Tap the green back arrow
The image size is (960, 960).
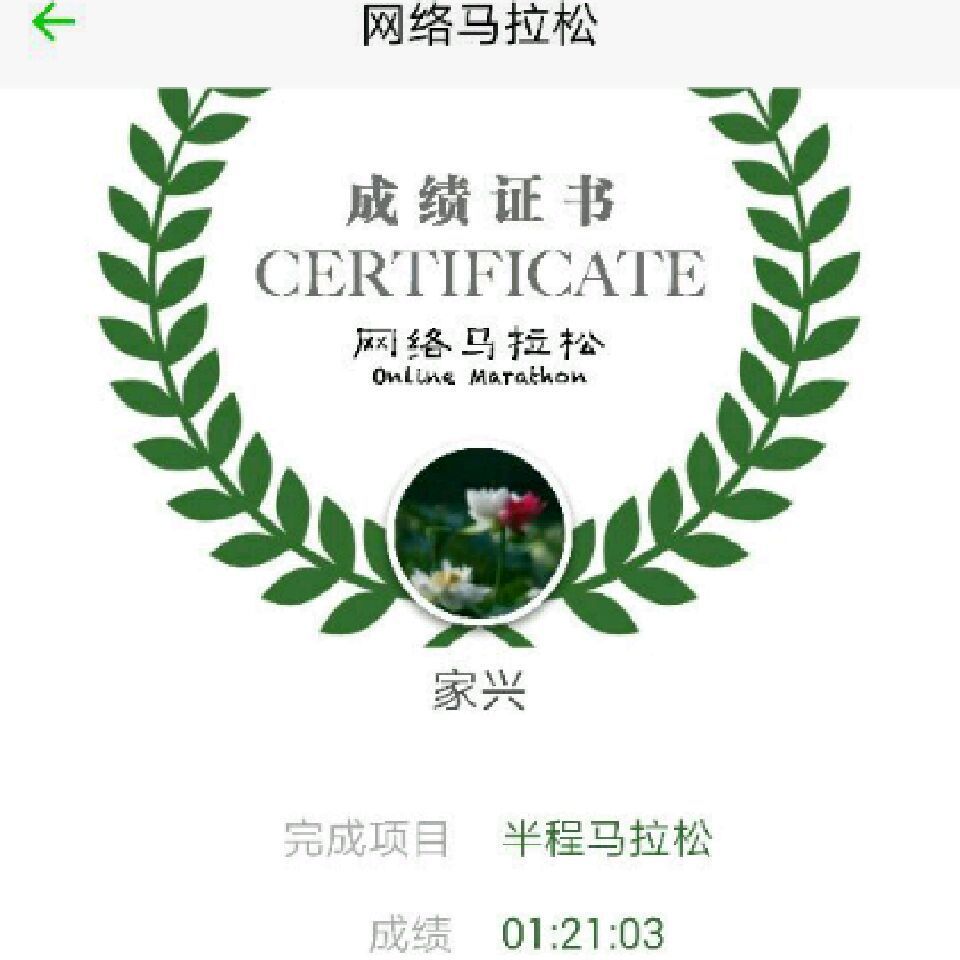click(53, 22)
